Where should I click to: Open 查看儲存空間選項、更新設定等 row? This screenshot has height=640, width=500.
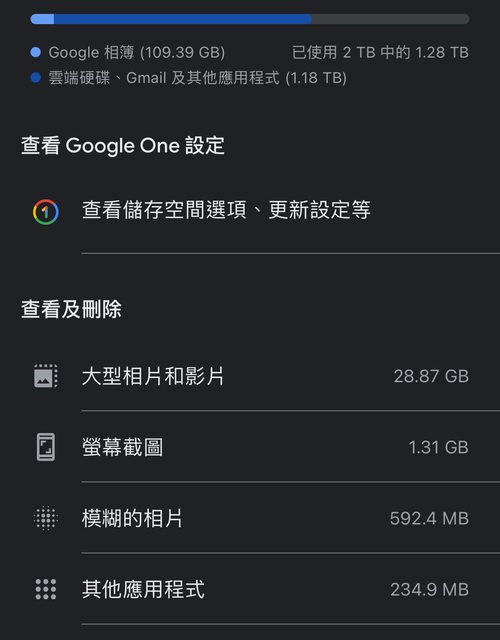250,211
